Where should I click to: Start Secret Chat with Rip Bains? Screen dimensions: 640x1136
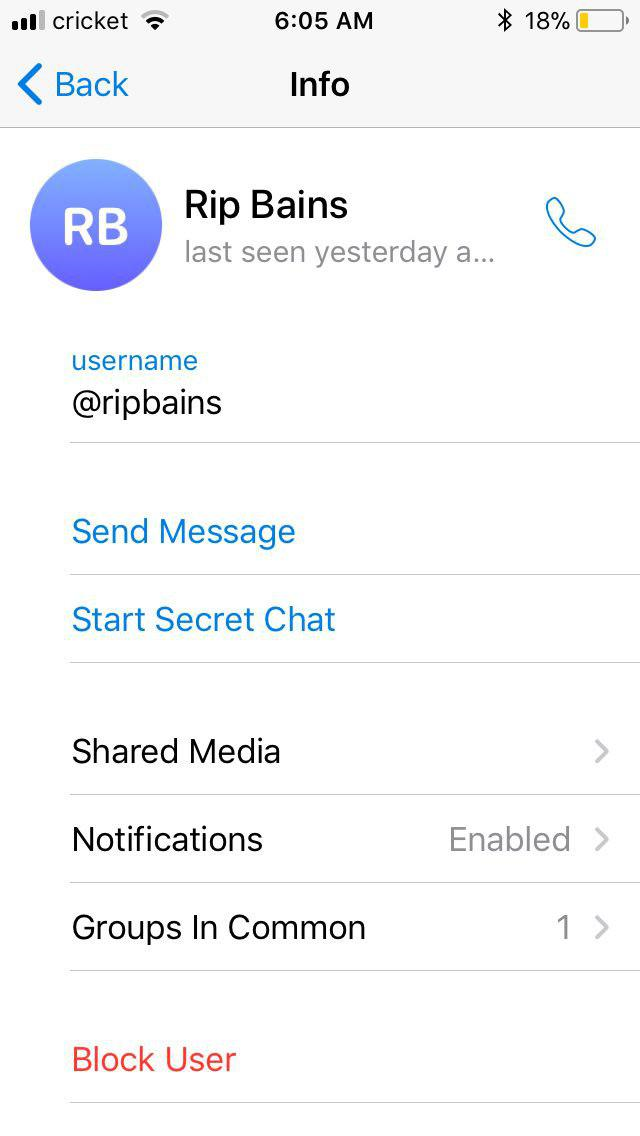(x=354, y=619)
